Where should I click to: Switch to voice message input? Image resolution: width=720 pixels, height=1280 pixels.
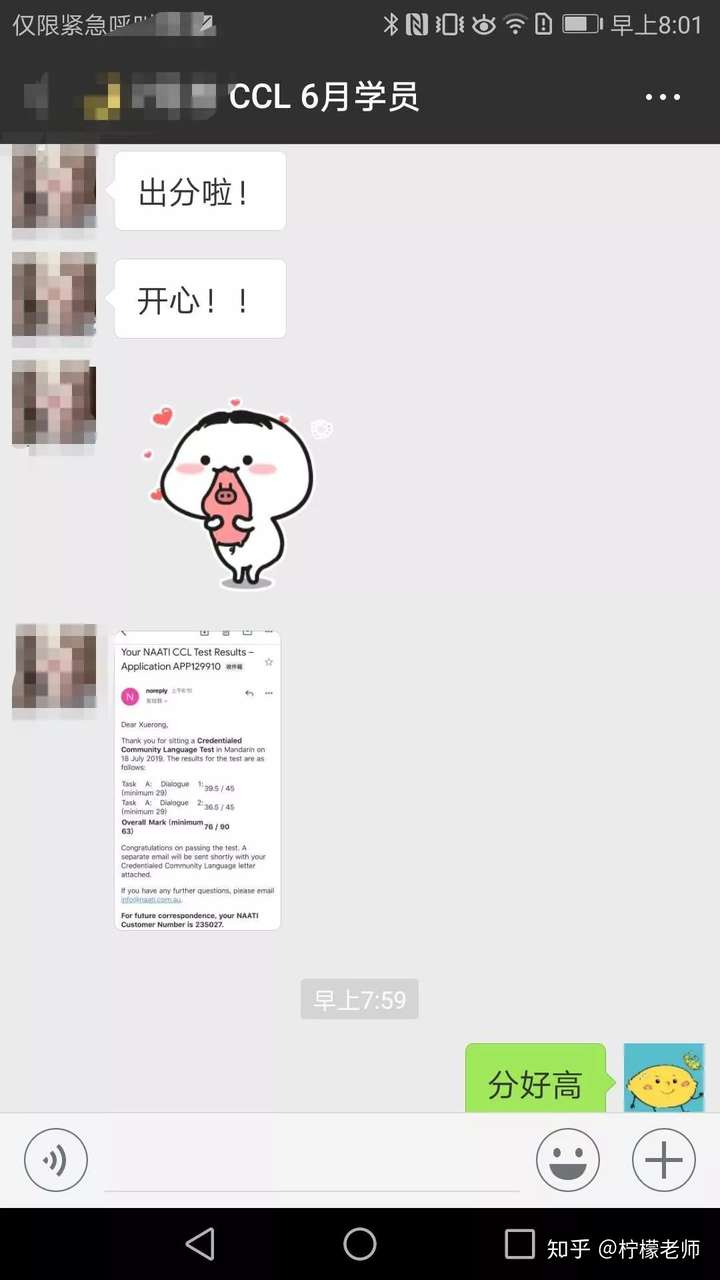point(56,1160)
